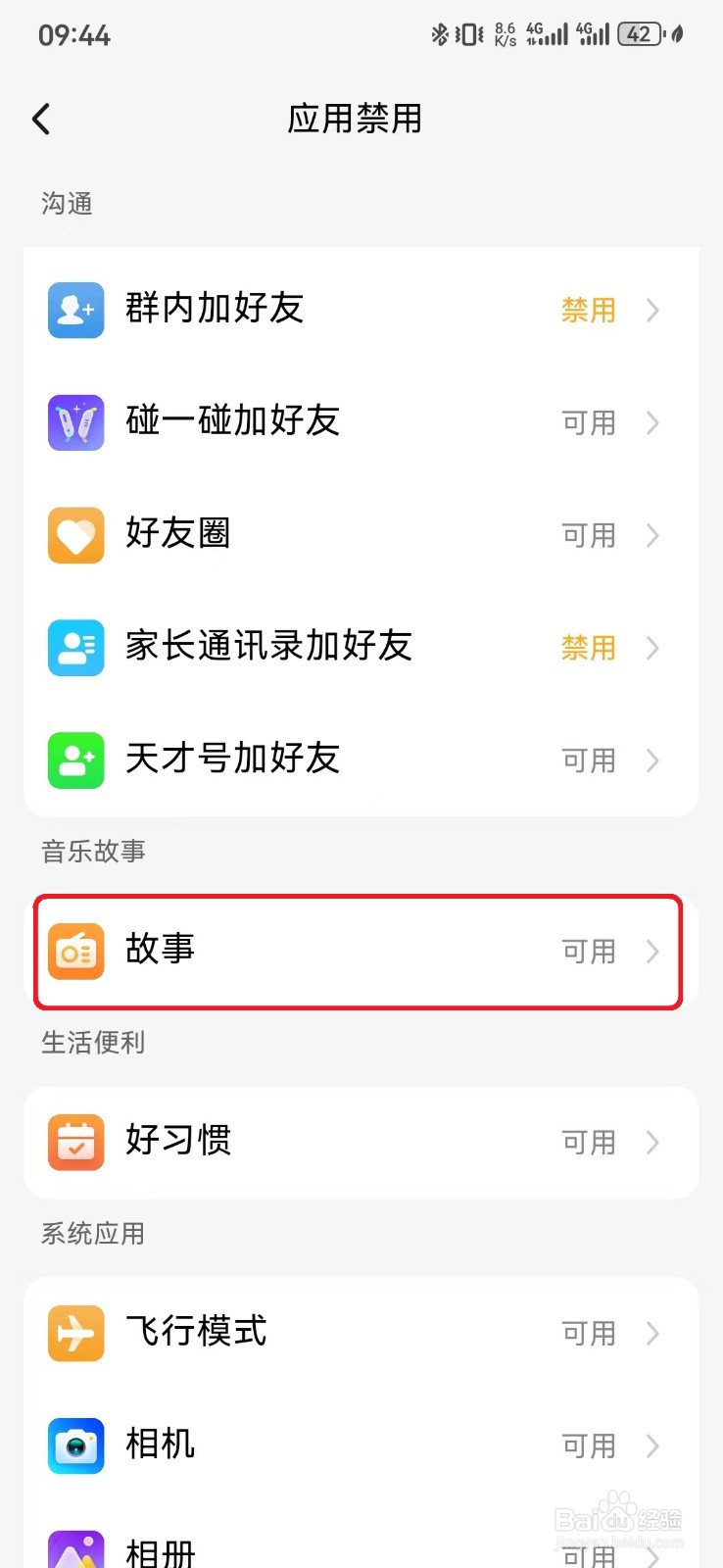Tap 可用 next to 碰一碰加好友
Viewport: 723px width, 1568px height.
click(x=588, y=422)
